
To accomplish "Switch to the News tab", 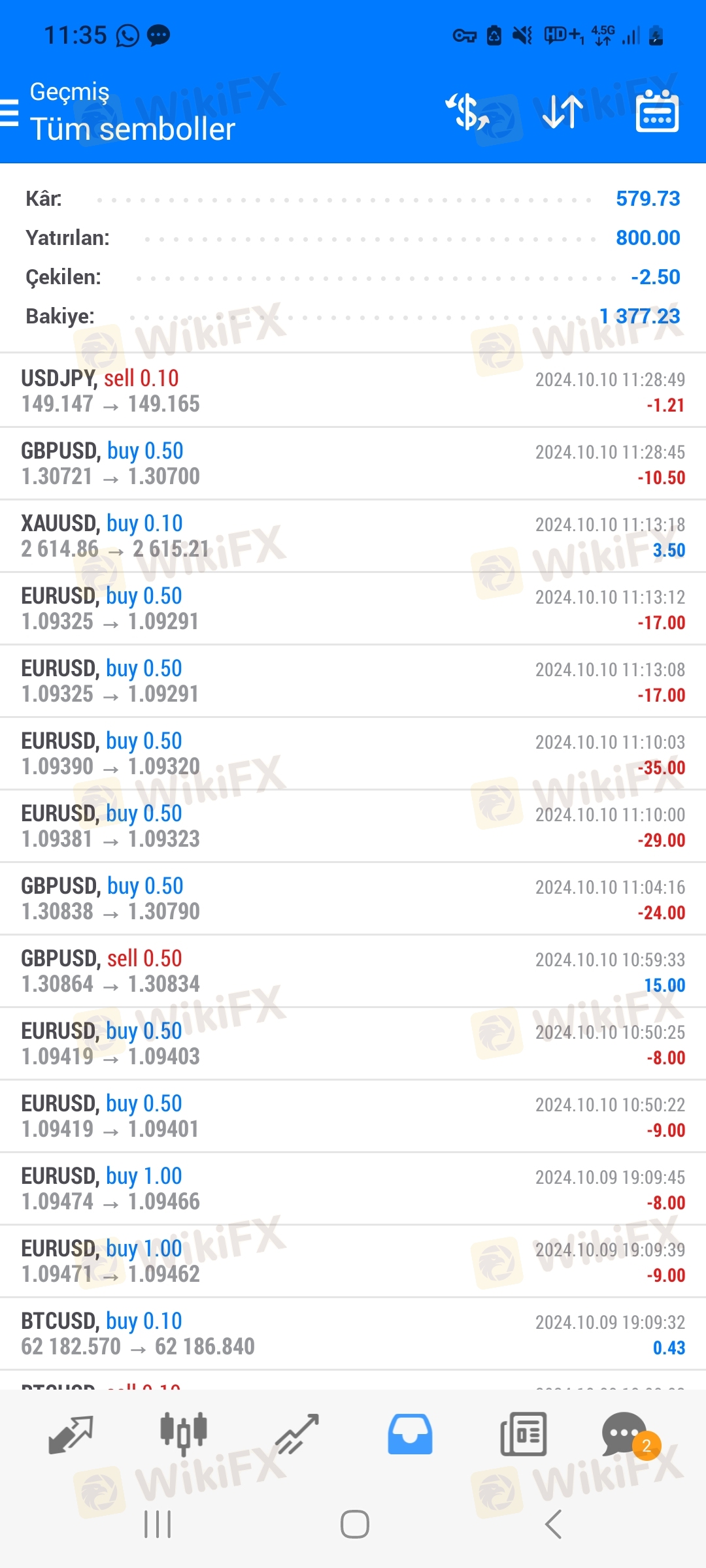I will 523,1434.
